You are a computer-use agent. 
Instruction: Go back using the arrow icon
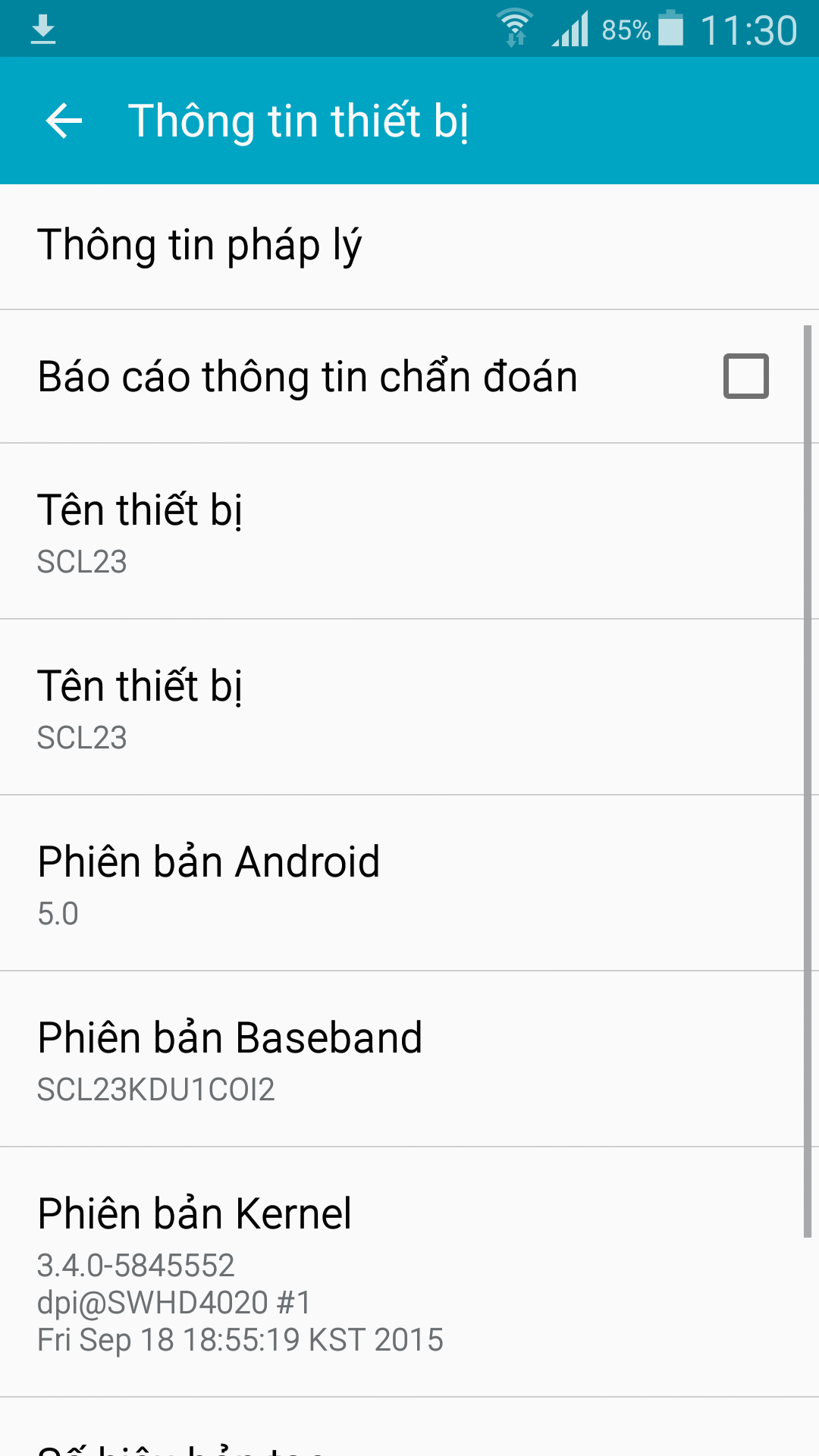(64, 121)
